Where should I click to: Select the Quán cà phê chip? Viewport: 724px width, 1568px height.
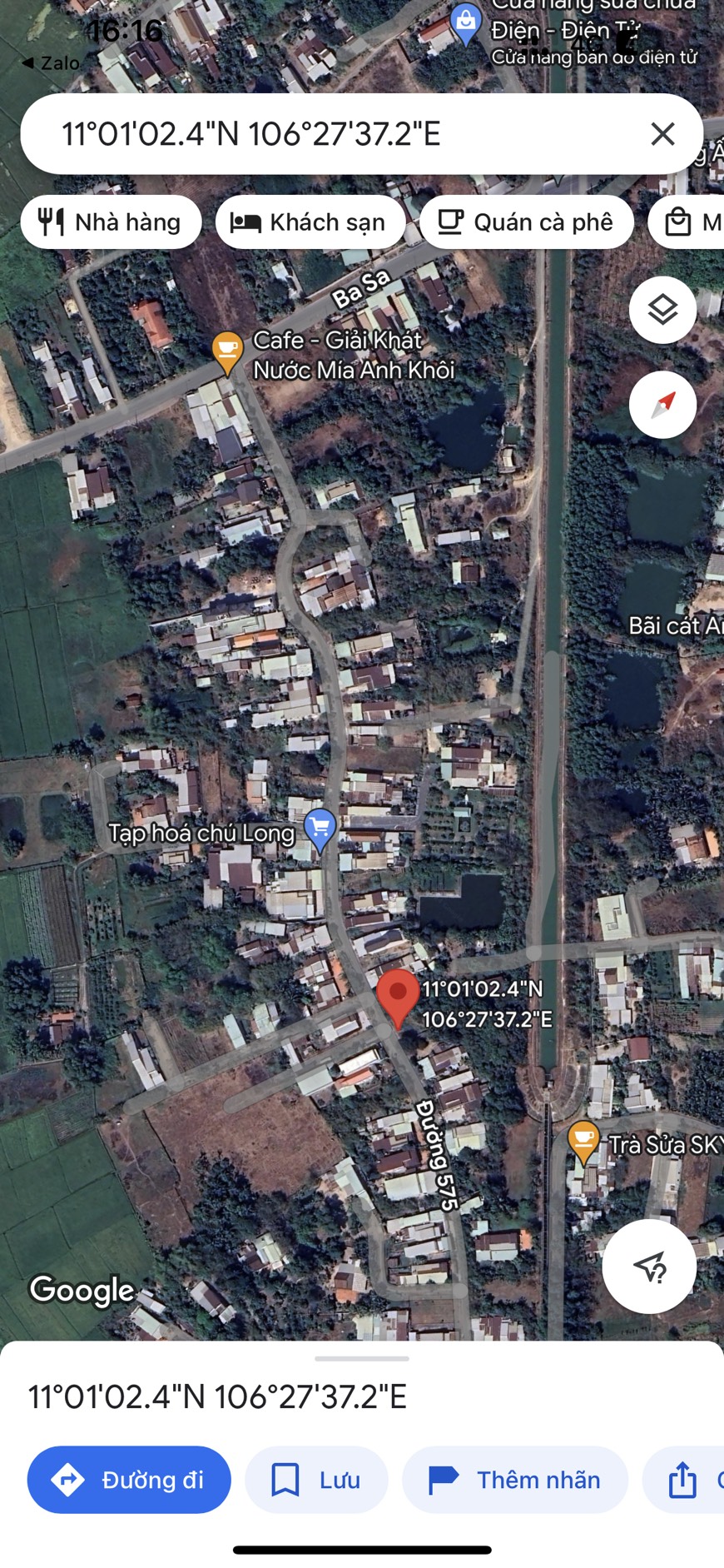click(526, 222)
